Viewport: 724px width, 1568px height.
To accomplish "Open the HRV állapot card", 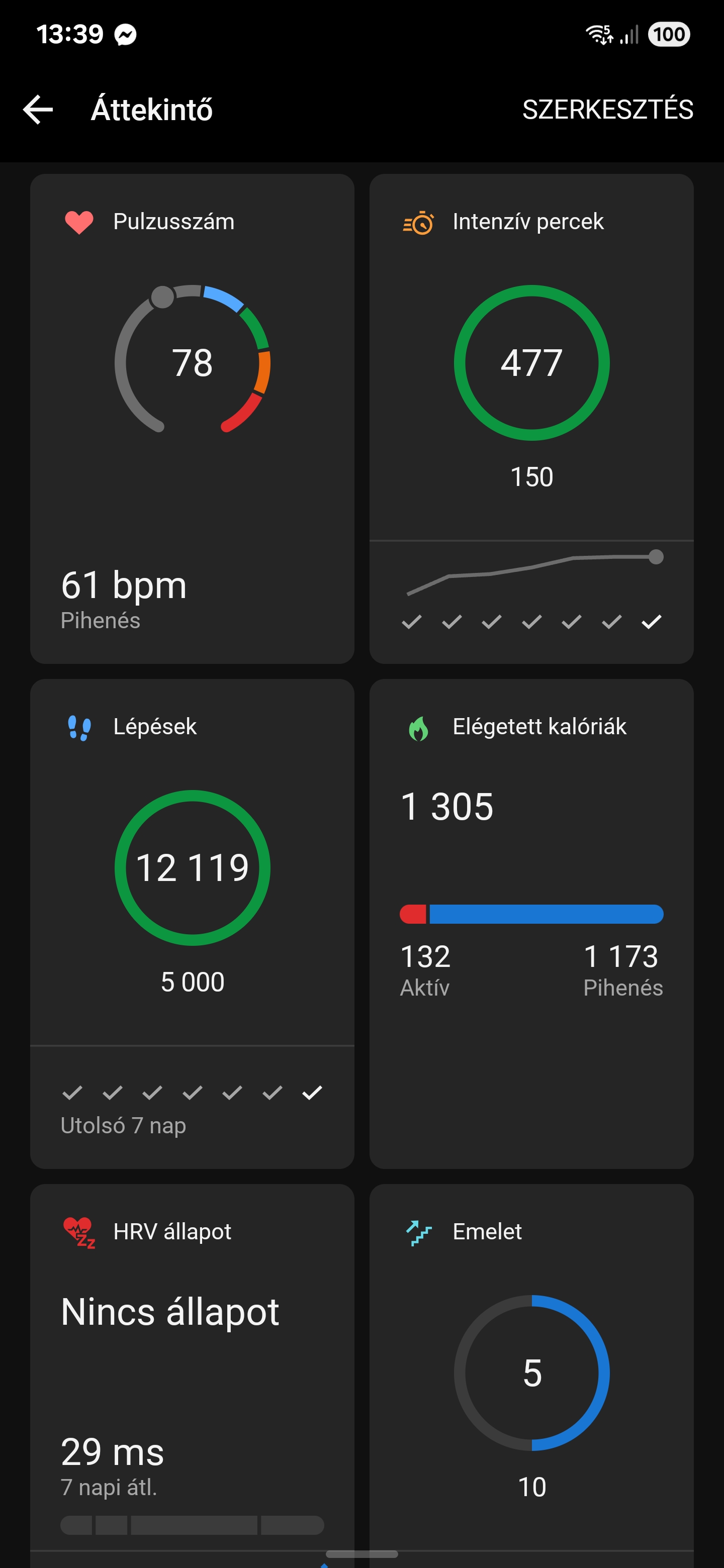I will tap(192, 1376).
